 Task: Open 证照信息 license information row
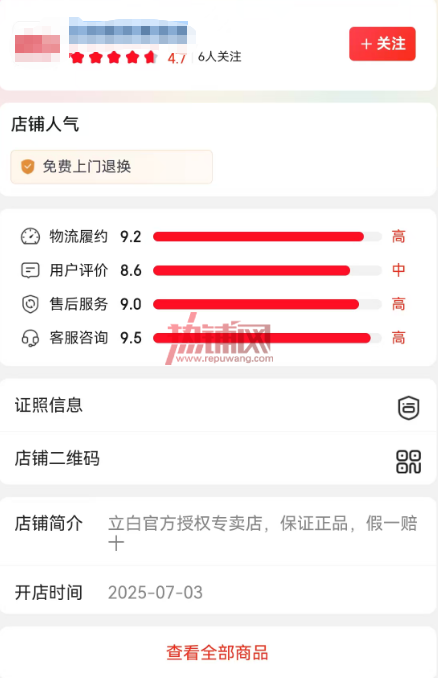218,406
